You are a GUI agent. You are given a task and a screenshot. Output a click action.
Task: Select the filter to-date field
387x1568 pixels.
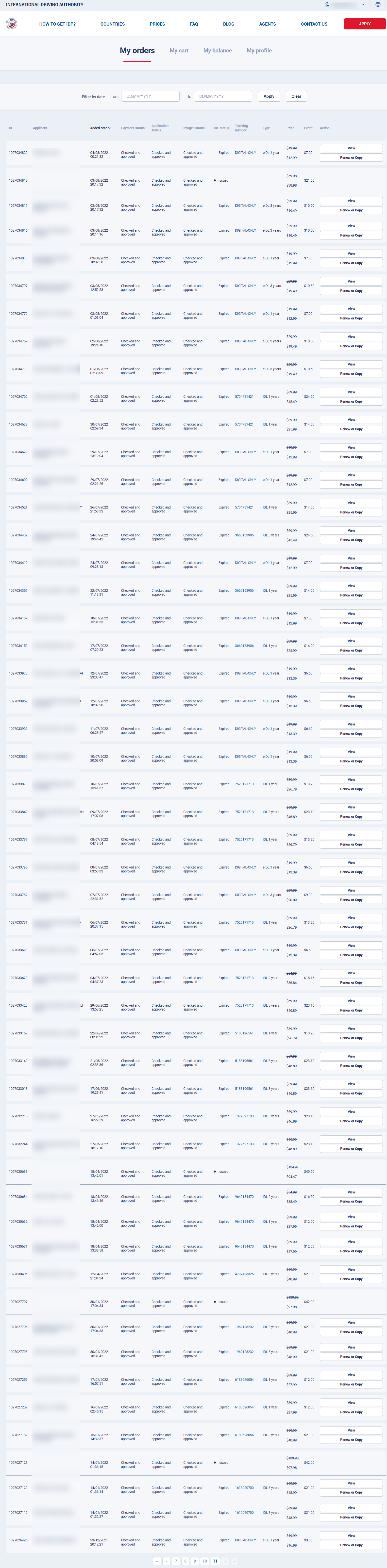tap(222, 96)
